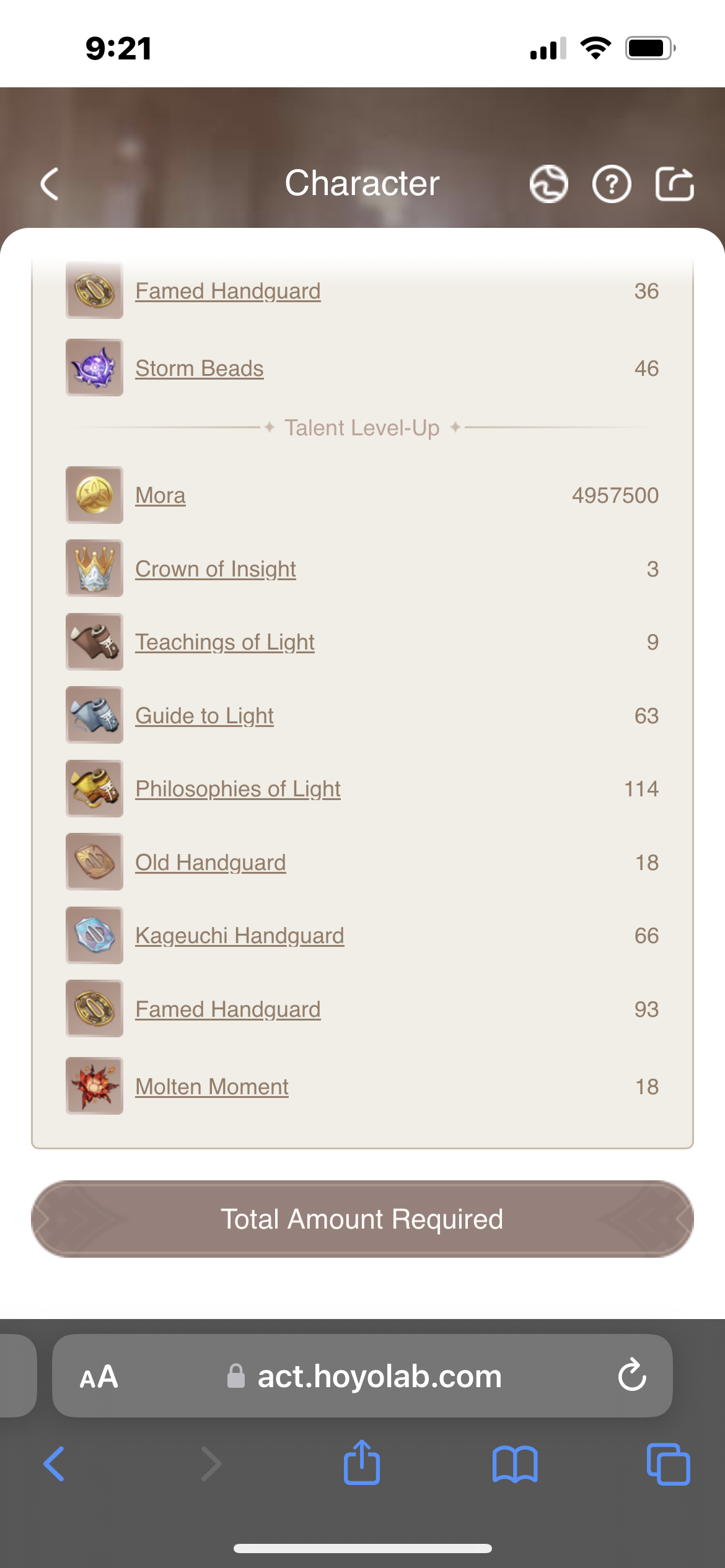Go back from the Character page
Viewport: 725px width, 1568px height.
coord(50,184)
